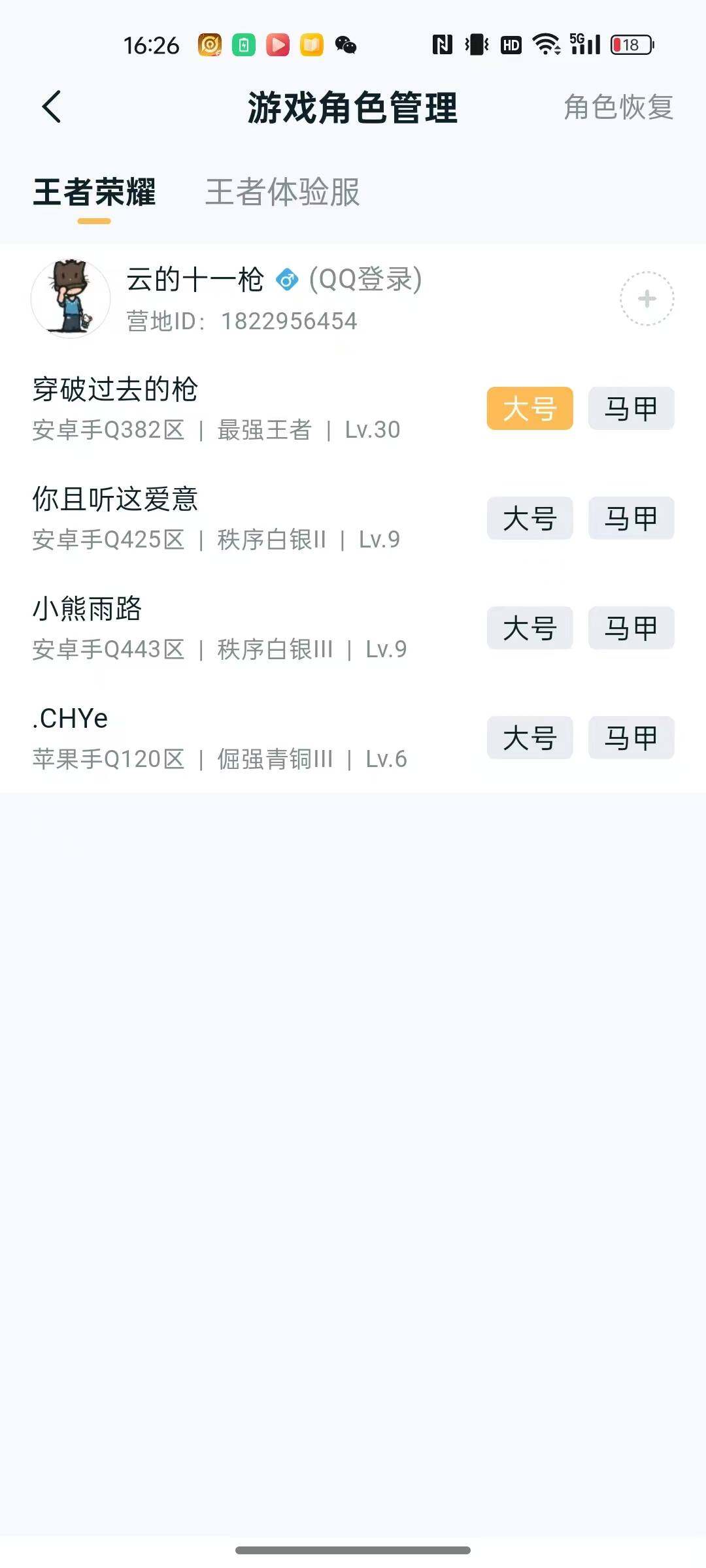Click the 马甲 button for 穿破过去的枪
This screenshot has height=1568, width=706.
coord(630,408)
